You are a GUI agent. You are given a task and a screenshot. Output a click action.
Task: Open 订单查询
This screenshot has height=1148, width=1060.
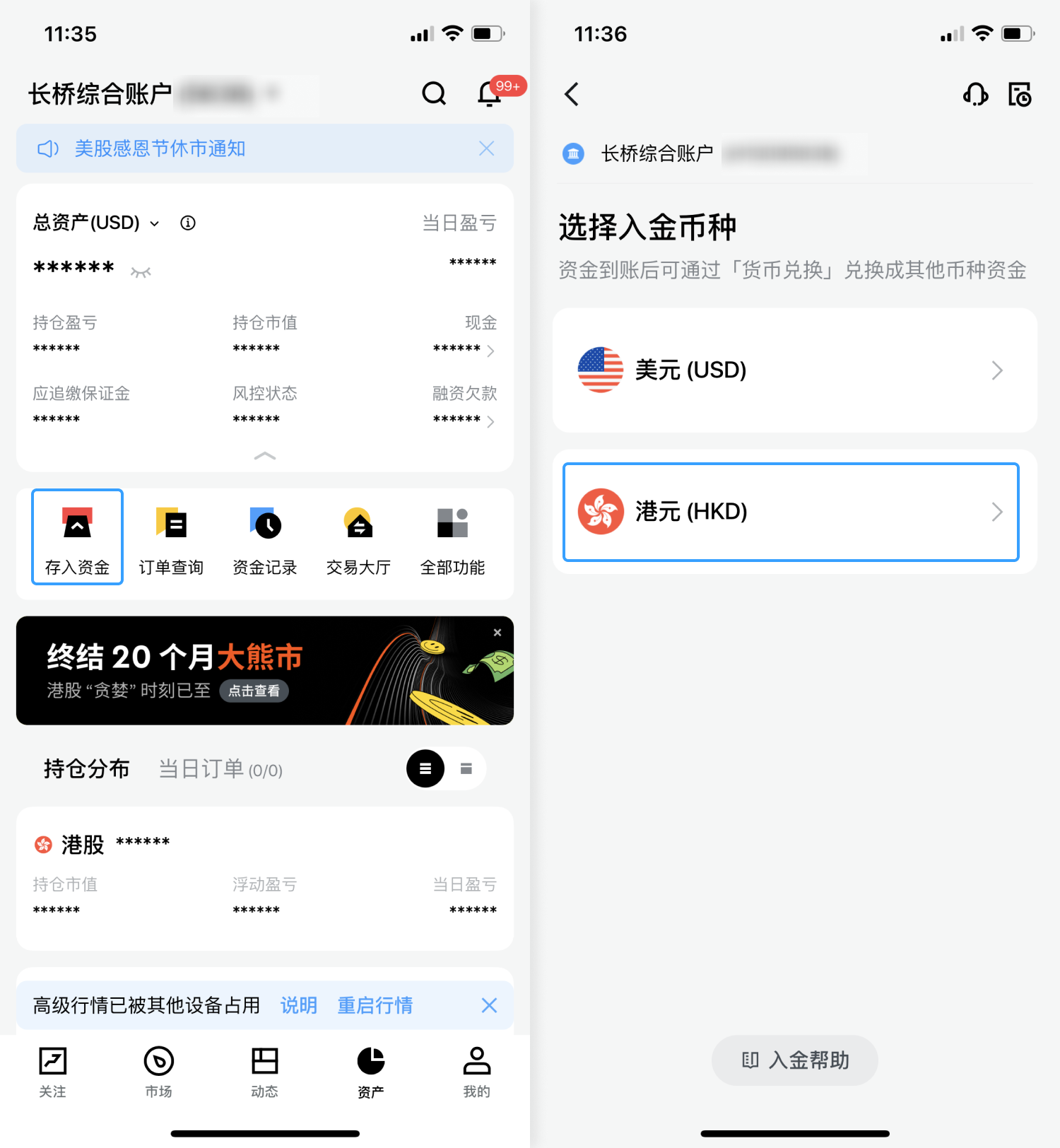171,537
